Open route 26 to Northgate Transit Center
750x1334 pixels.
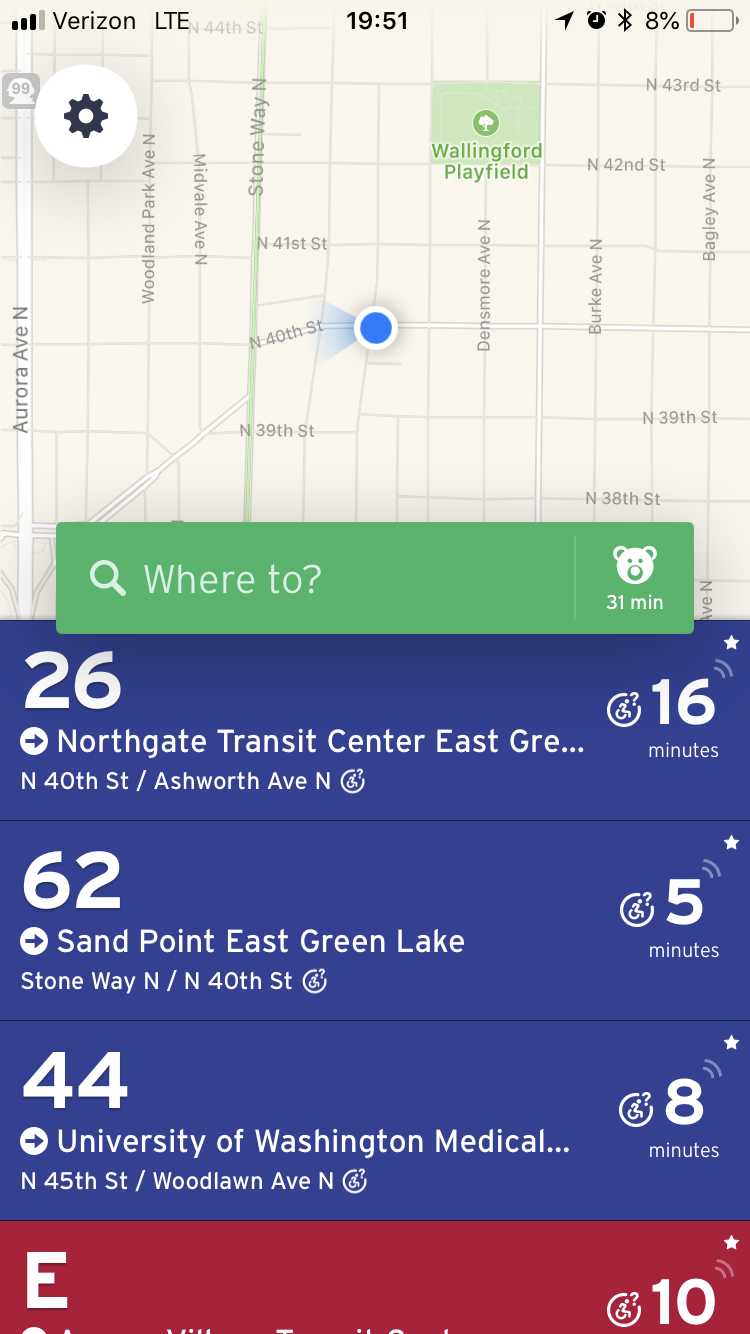pos(300,722)
